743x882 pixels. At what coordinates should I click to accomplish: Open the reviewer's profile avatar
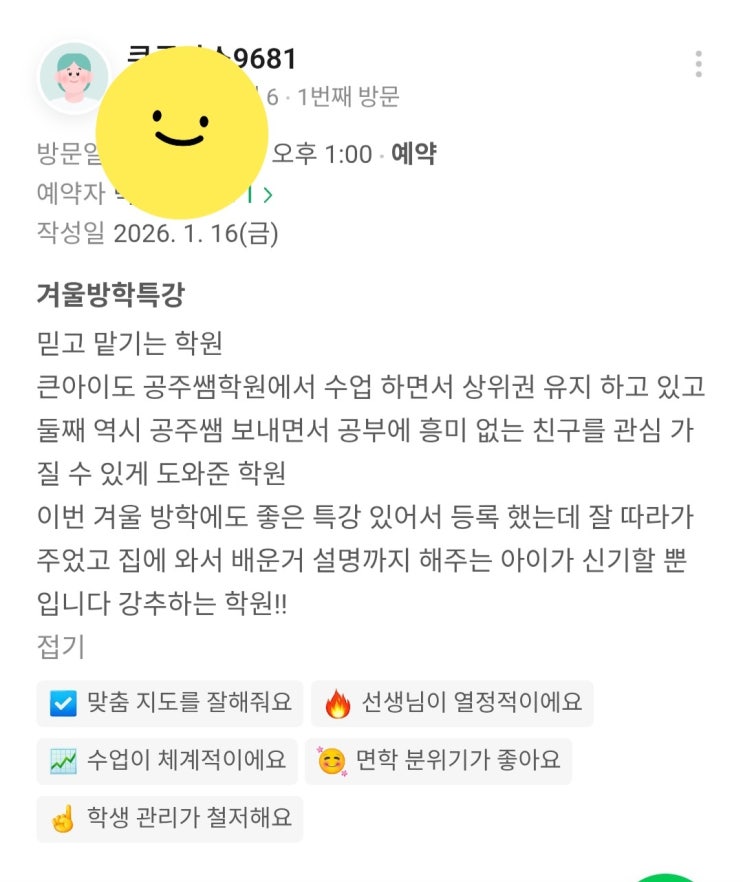[73, 79]
